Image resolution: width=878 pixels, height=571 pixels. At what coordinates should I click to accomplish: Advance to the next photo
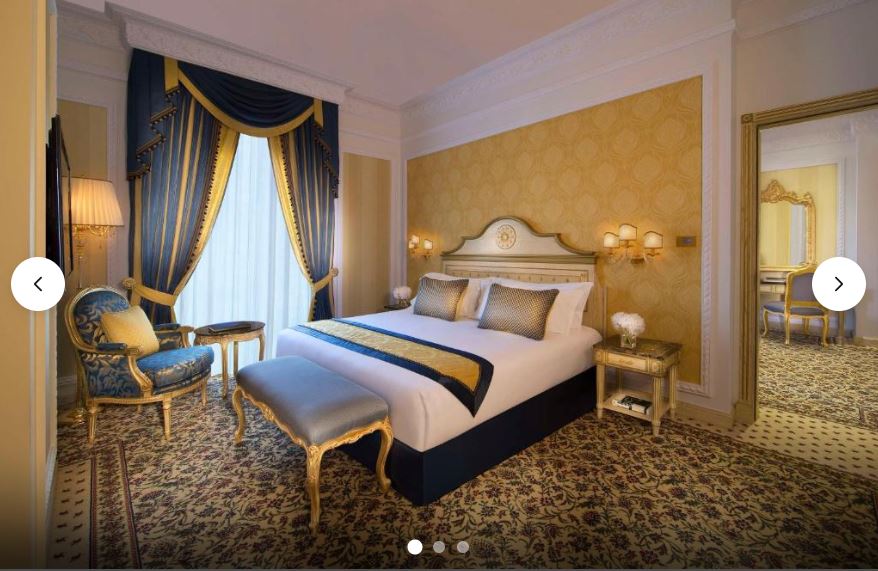(838, 284)
